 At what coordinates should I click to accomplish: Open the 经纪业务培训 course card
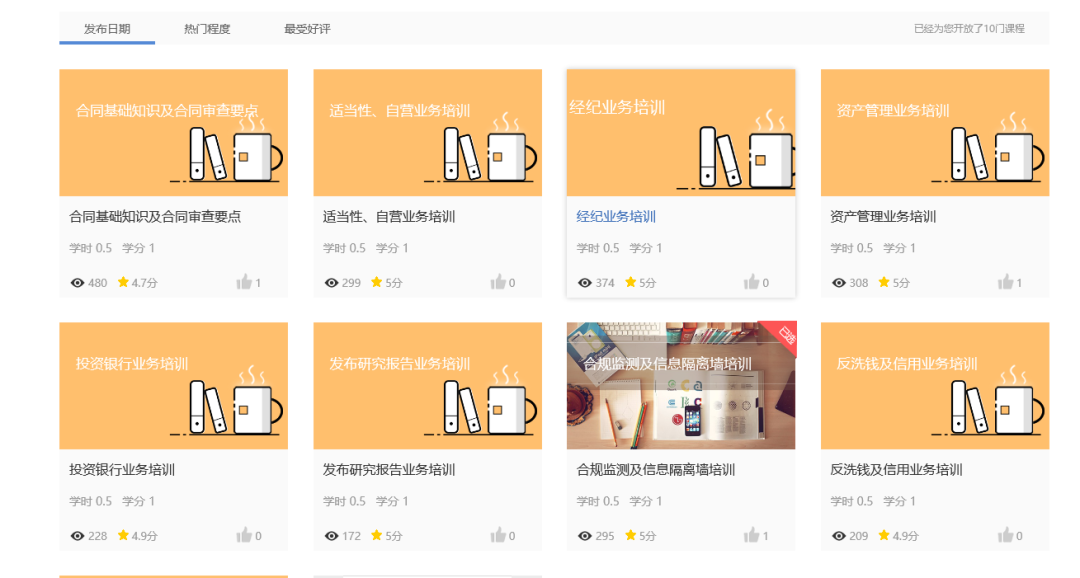[680, 133]
